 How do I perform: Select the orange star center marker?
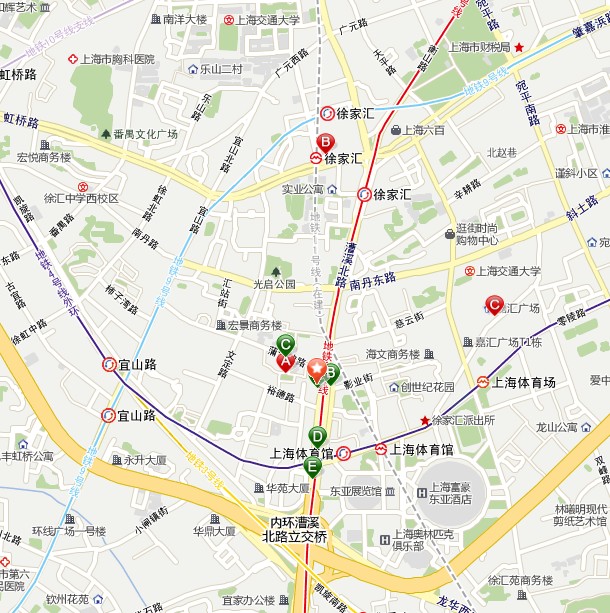tap(319, 371)
